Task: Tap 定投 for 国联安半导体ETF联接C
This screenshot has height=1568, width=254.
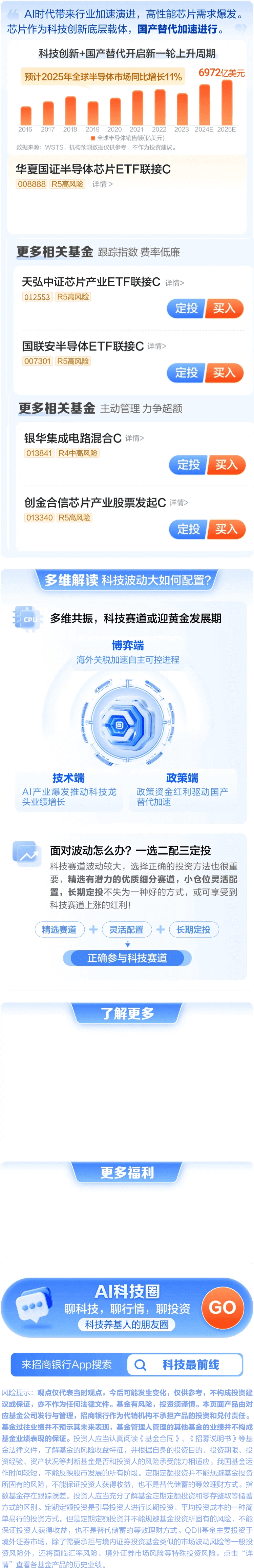Action: pyautogui.click(x=186, y=373)
